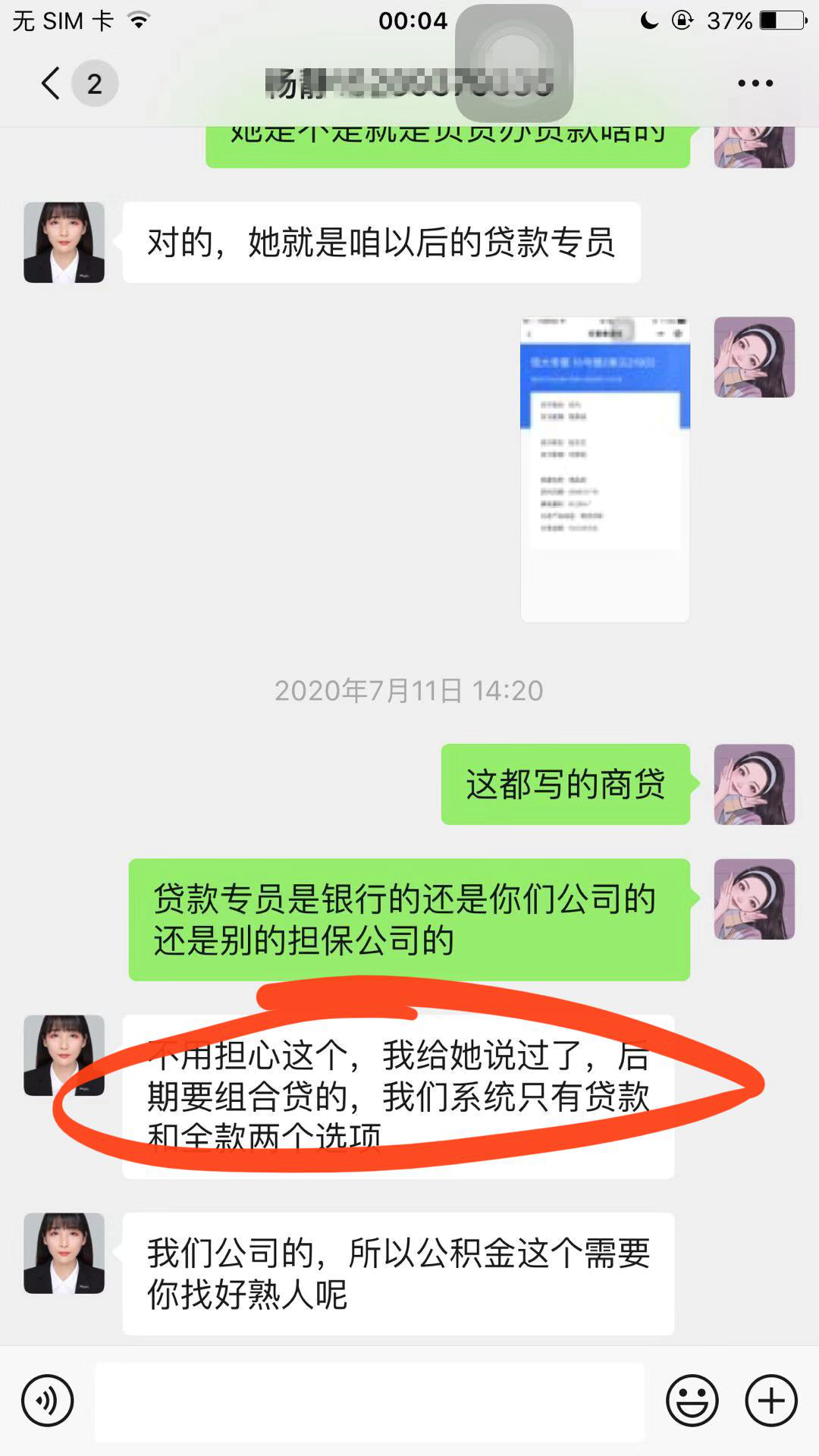Open contact avatar beside 对的 message
819x1456 pixels.
pyautogui.click(x=64, y=243)
